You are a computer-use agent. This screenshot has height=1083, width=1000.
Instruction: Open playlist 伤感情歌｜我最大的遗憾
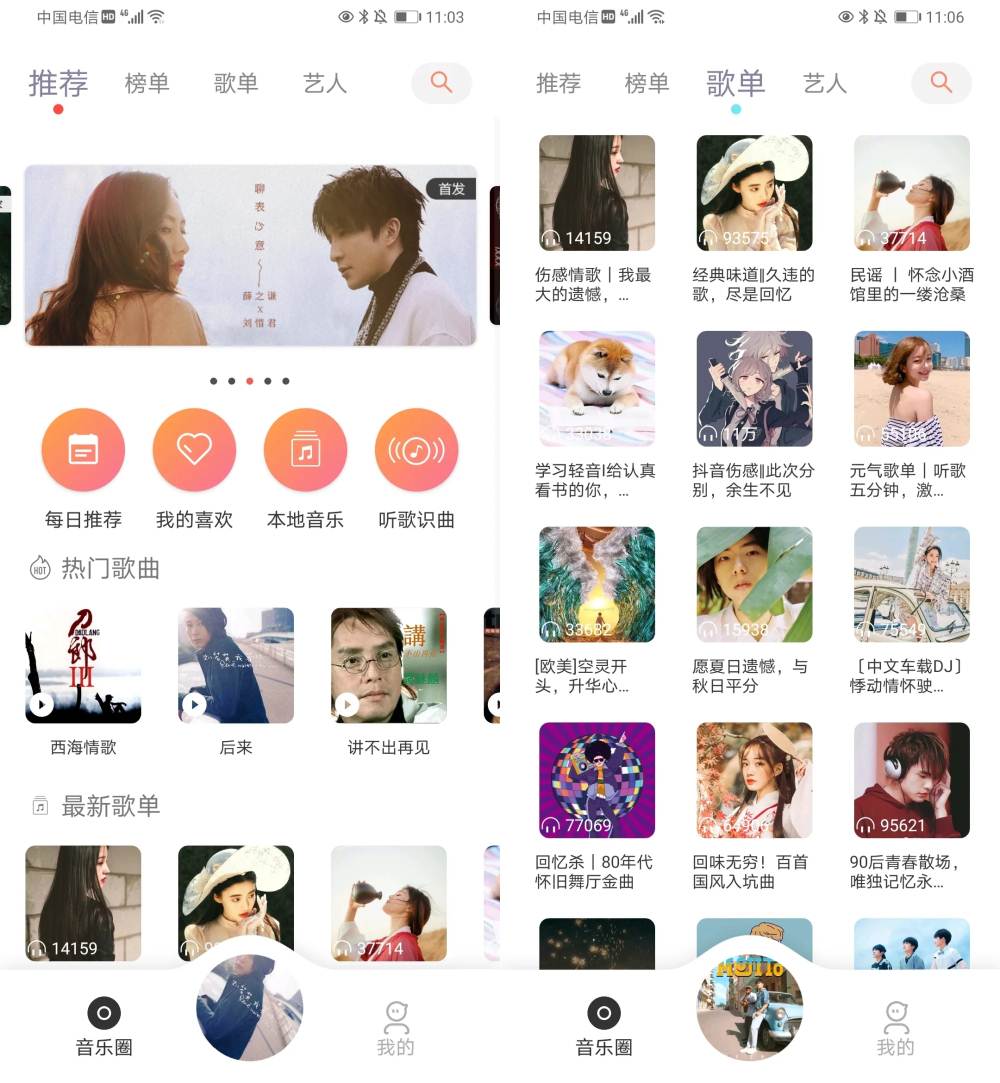tap(597, 193)
